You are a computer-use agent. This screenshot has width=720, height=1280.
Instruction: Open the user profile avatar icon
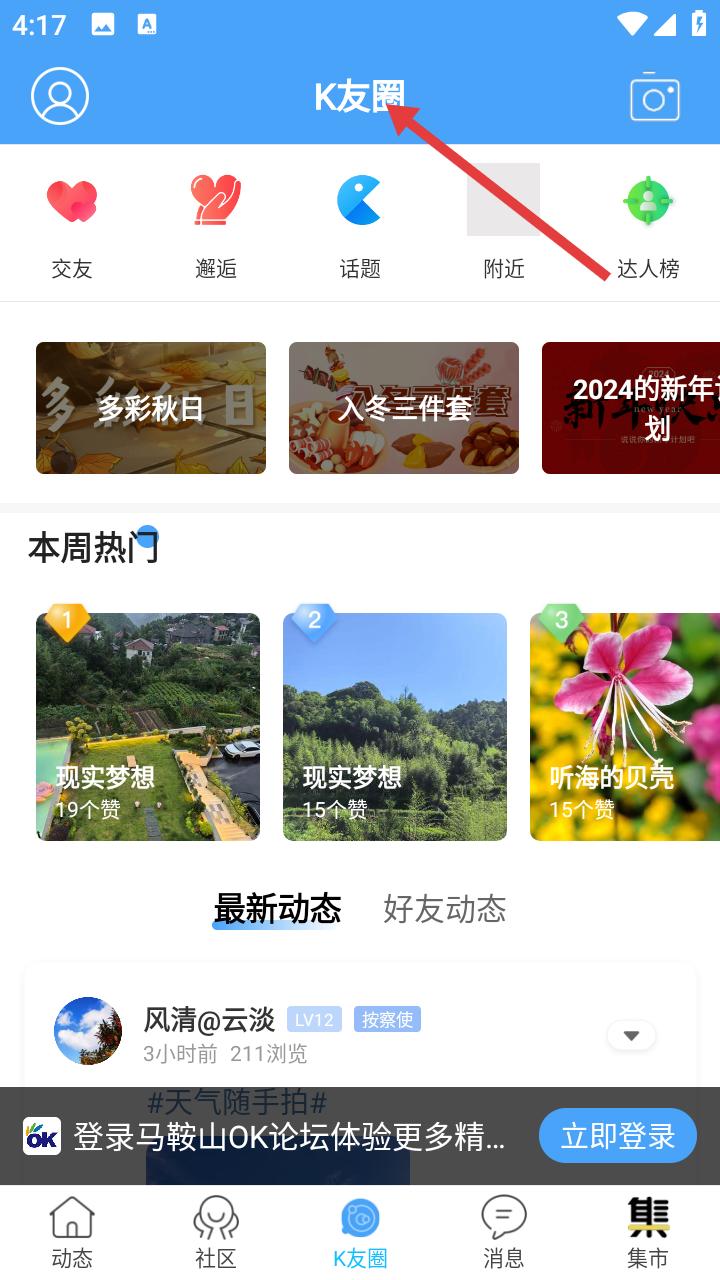(x=60, y=96)
